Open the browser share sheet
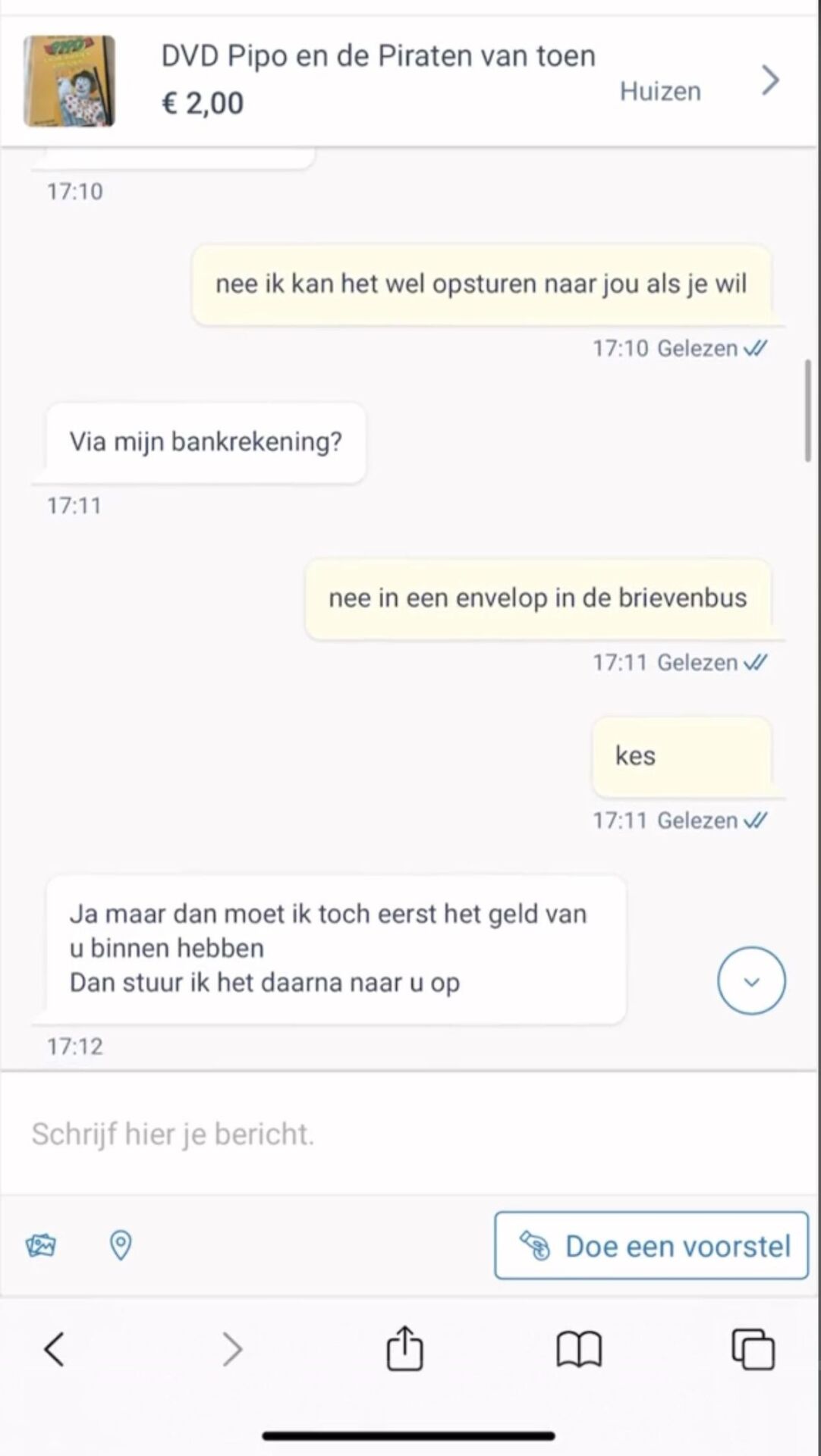 pos(404,1348)
